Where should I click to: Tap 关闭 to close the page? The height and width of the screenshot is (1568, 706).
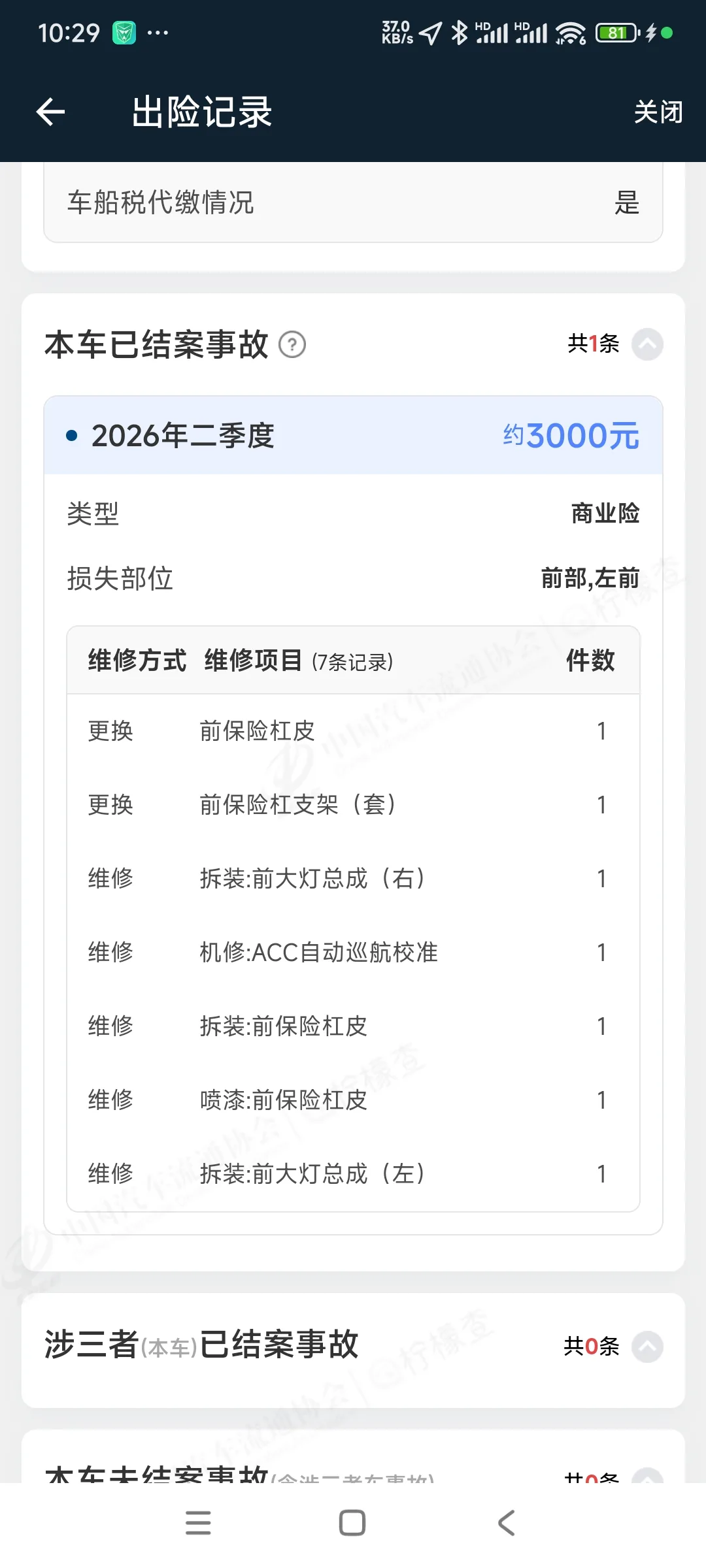(658, 112)
